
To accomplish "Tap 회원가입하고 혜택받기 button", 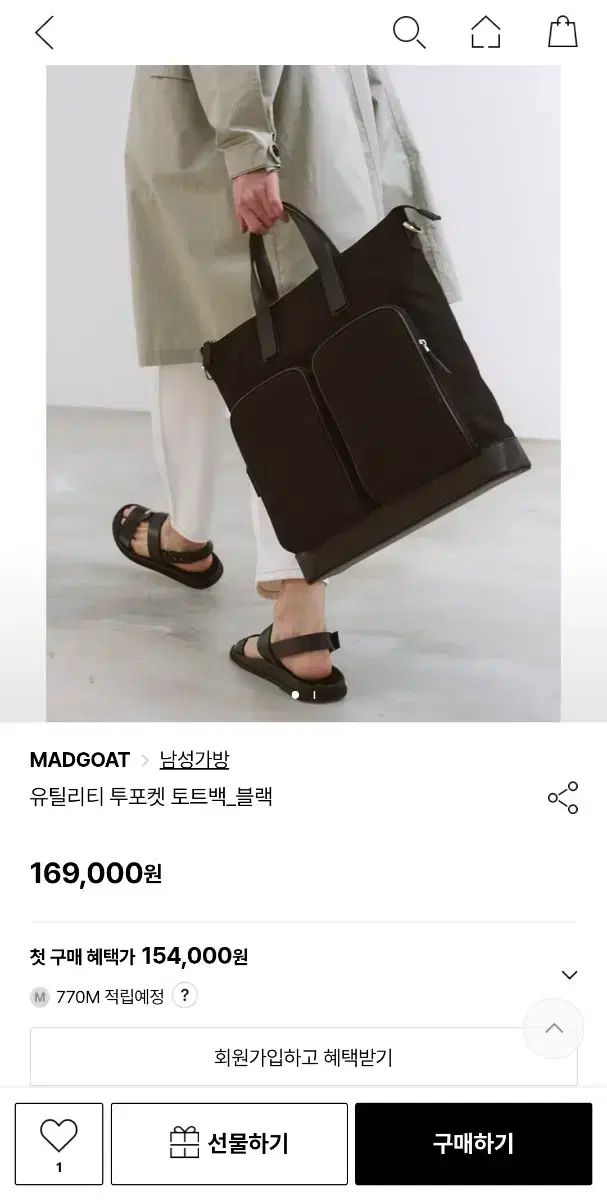I will click(x=303, y=1057).
